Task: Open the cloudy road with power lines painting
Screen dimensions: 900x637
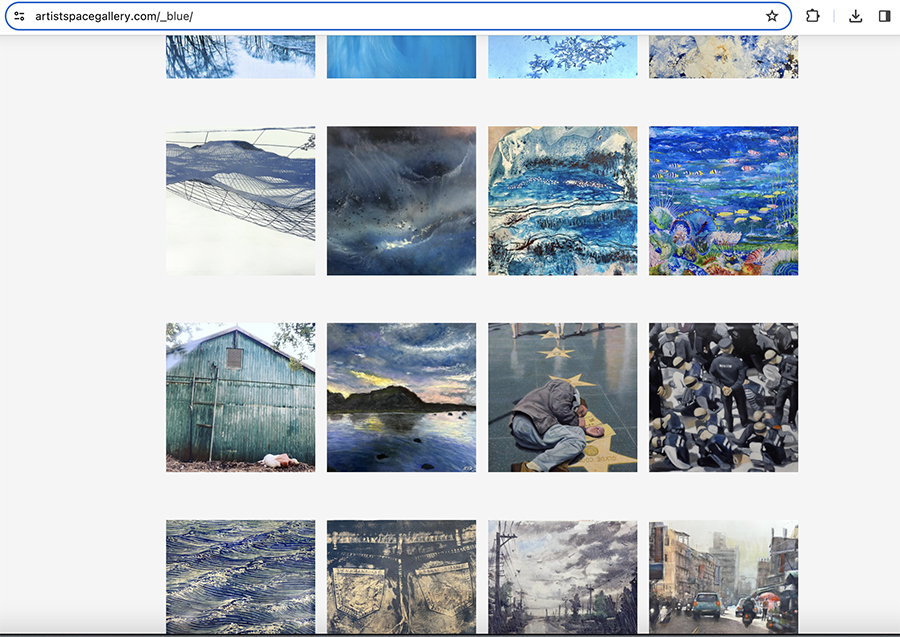Action: point(562,576)
